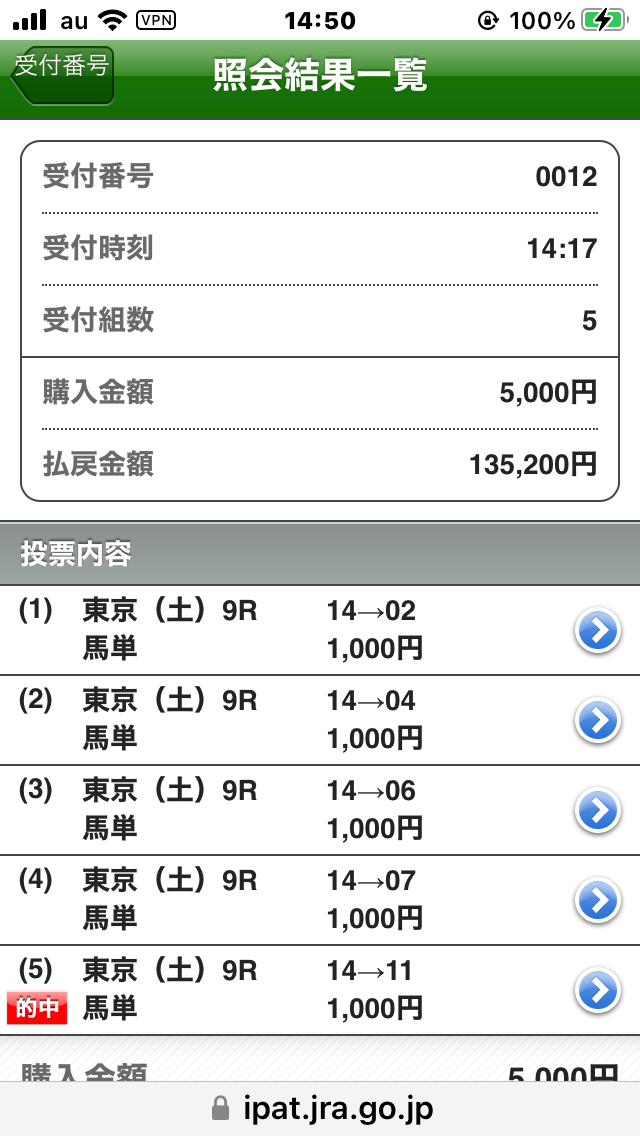View the 14→07 馬単 bet
Screen dimensions: 640x1136
[597, 900]
